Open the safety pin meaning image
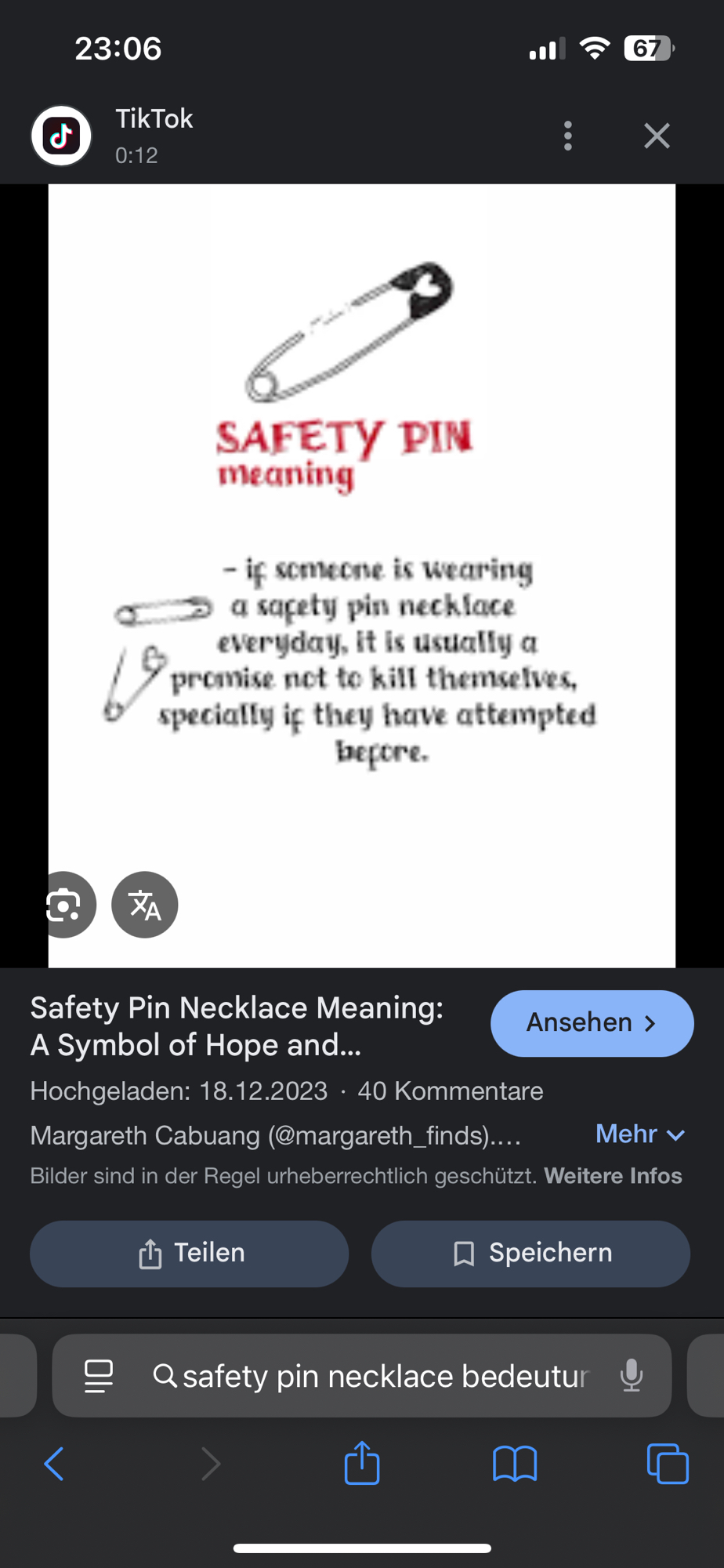Image resolution: width=724 pixels, height=1568 pixels. 362,549
